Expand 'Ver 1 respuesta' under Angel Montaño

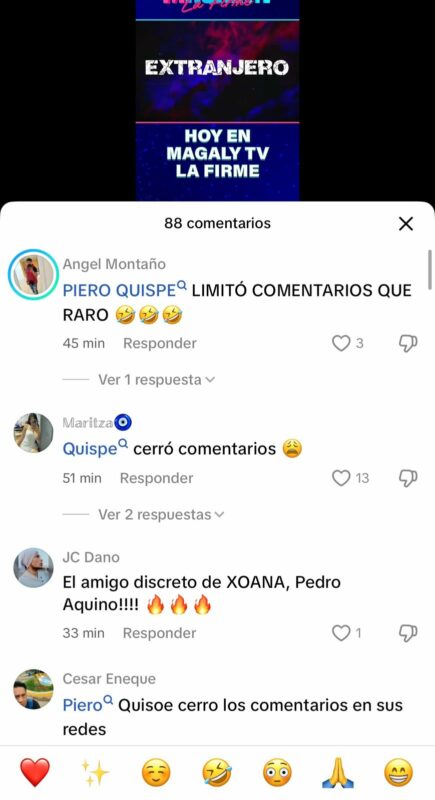coord(157,380)
